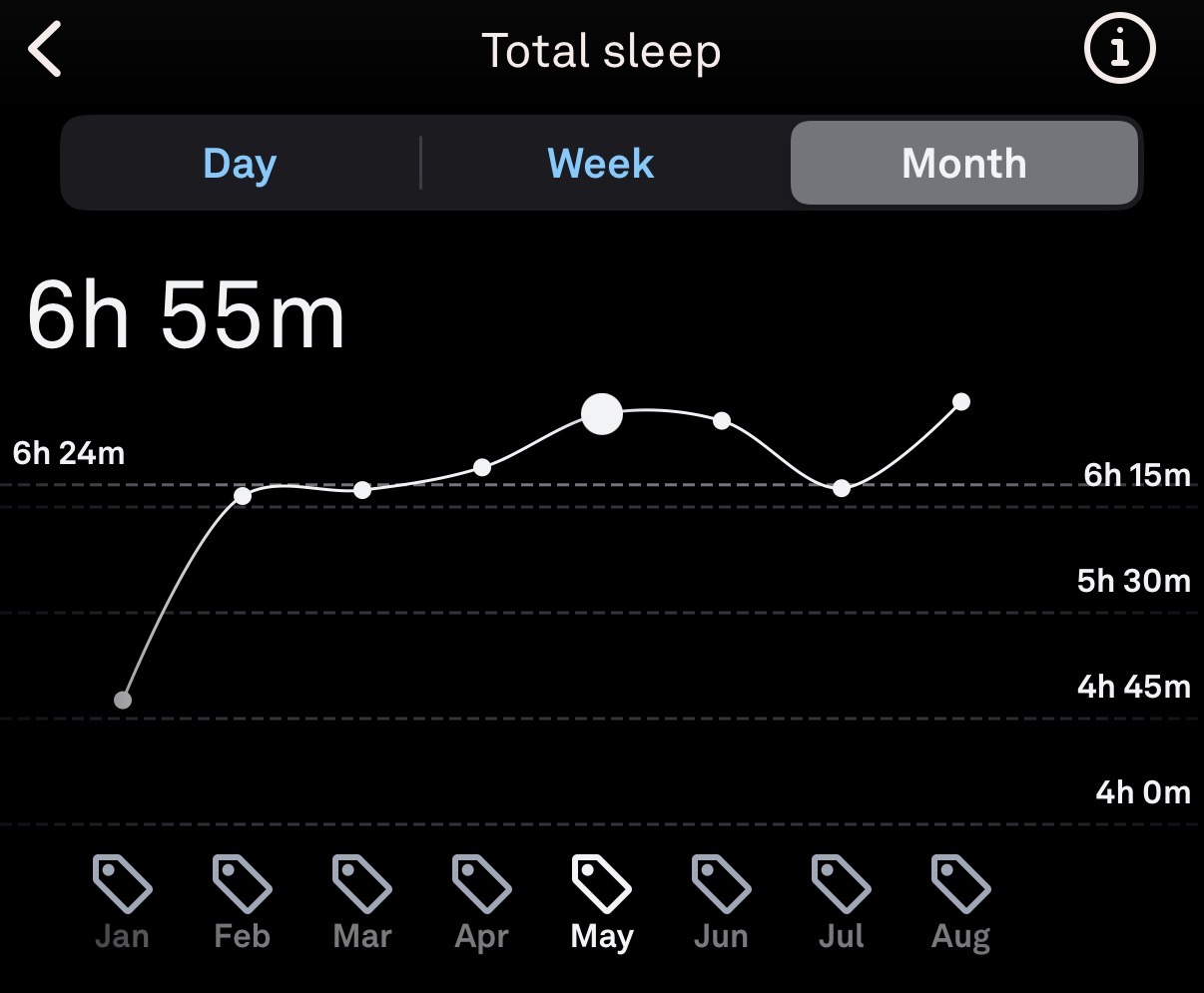
Task: Open the tag icon above Jul
Action: click(842, 883)
